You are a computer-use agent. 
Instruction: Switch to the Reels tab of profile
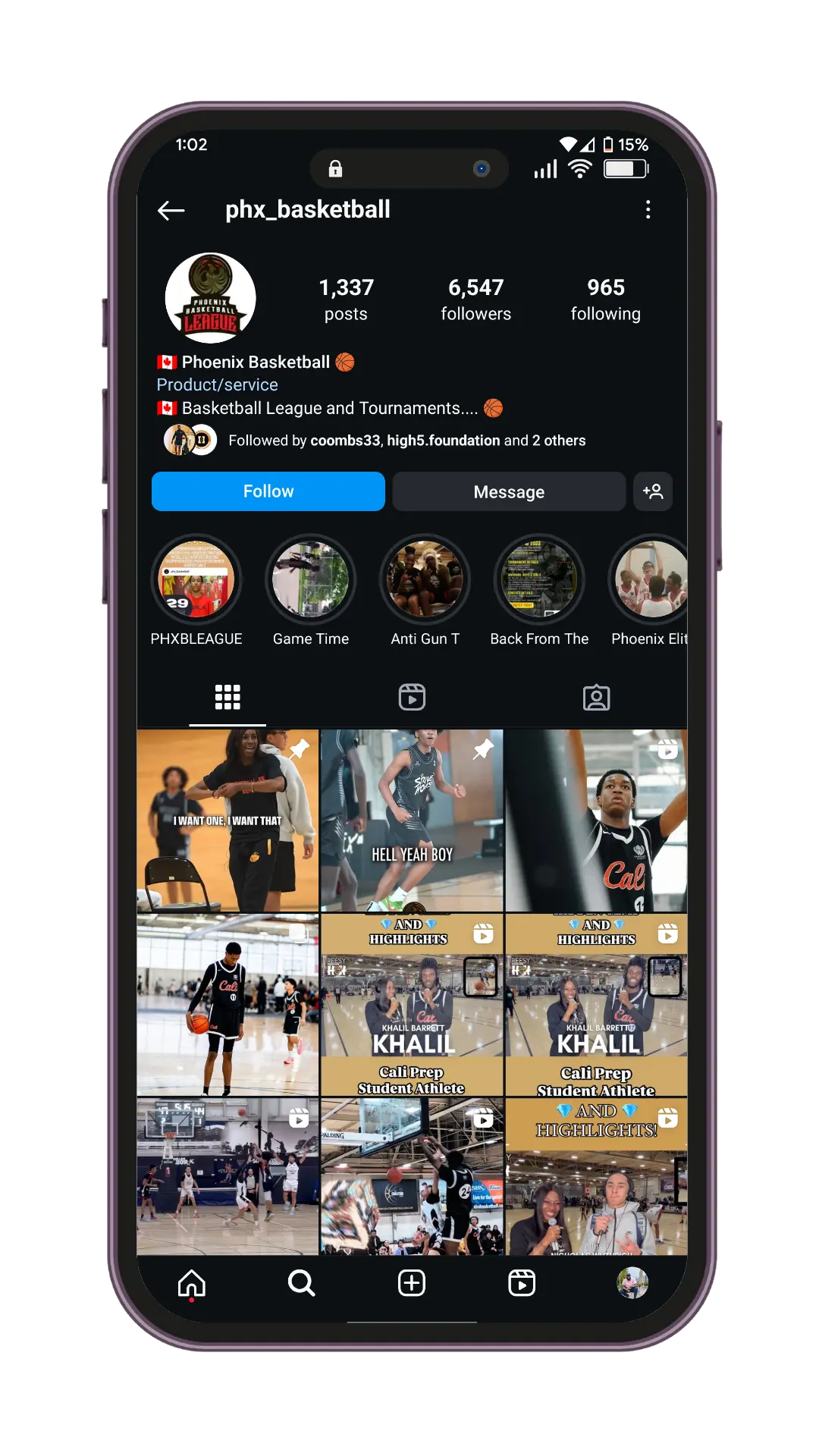412,697
